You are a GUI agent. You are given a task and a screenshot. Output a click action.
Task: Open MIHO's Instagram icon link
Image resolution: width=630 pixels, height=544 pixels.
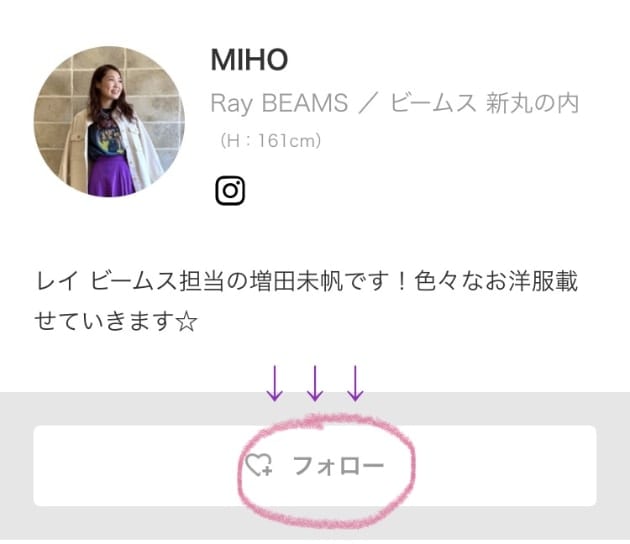pos(230,190)
